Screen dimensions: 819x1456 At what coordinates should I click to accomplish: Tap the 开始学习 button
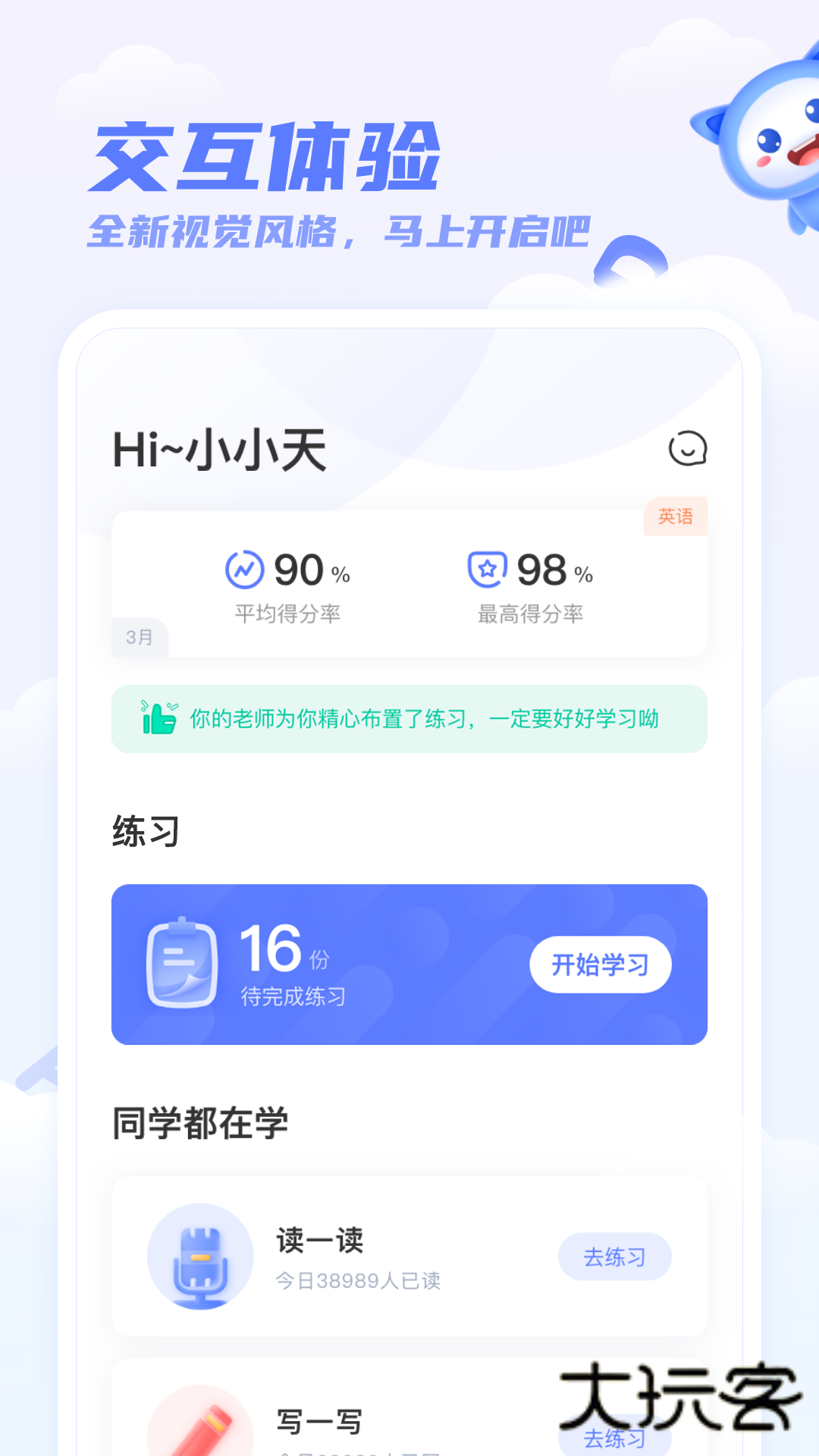(600, 964)
